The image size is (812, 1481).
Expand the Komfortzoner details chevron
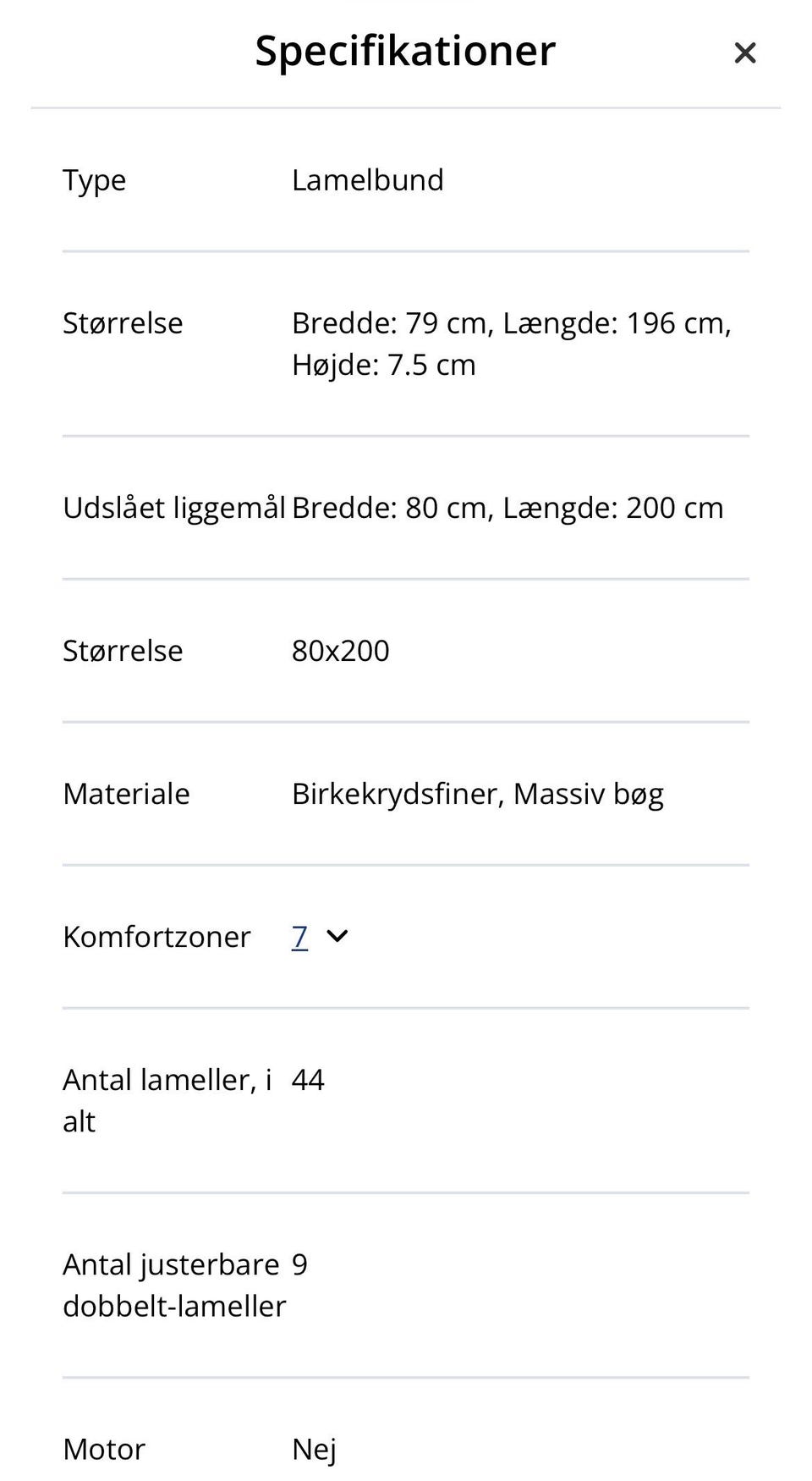coord(337,937)
